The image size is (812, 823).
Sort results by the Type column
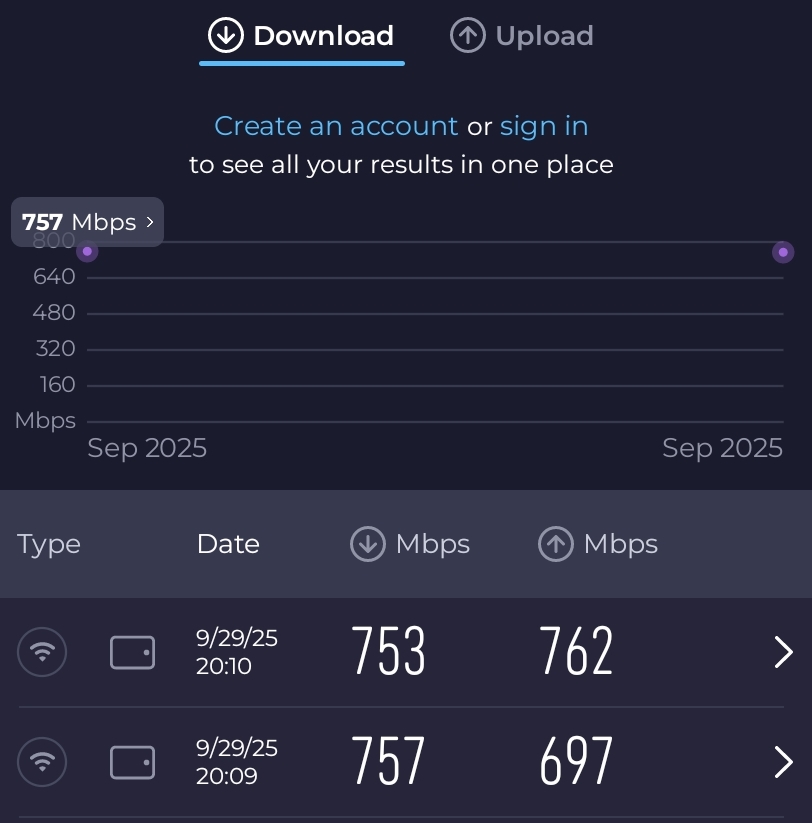tap(49, 544)
